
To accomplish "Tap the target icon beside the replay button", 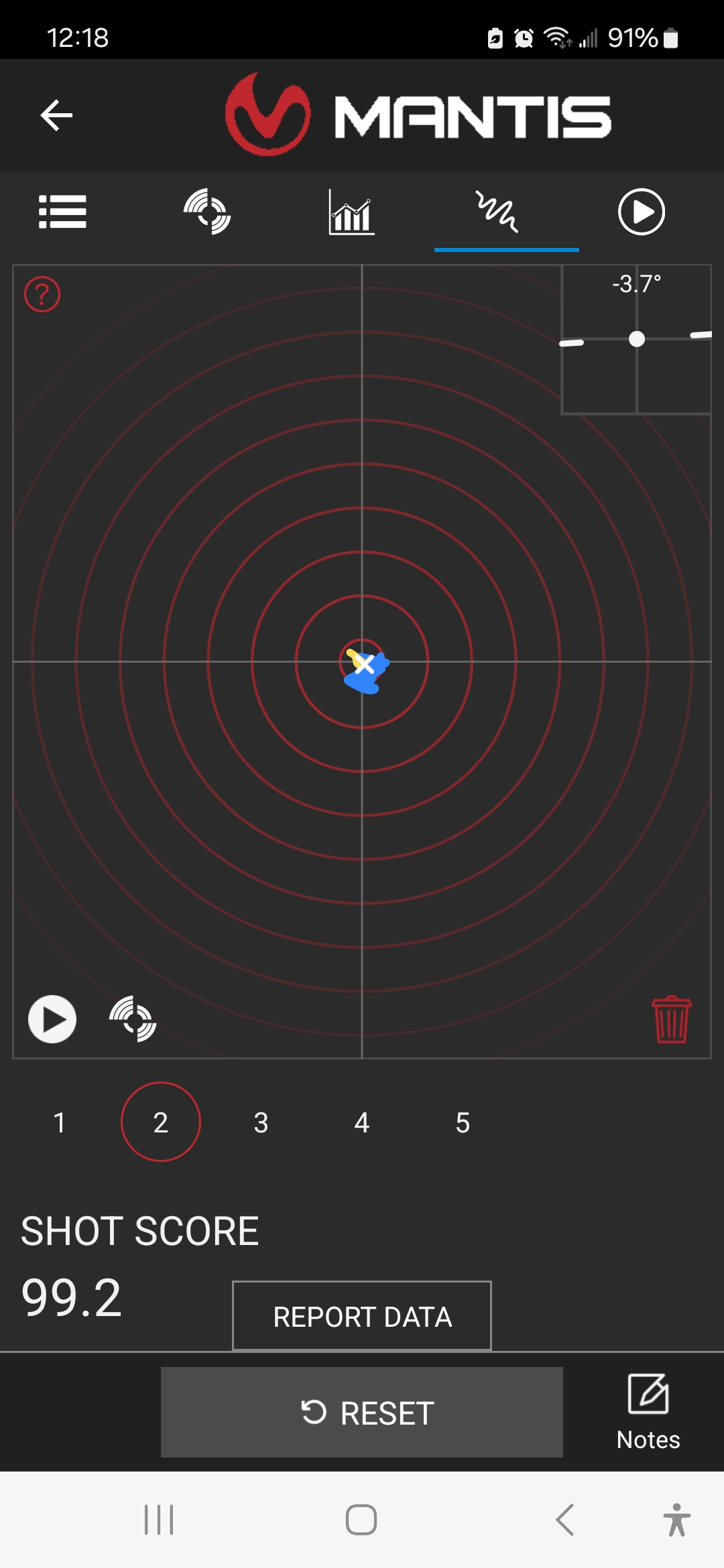I will click(133, 1019).
